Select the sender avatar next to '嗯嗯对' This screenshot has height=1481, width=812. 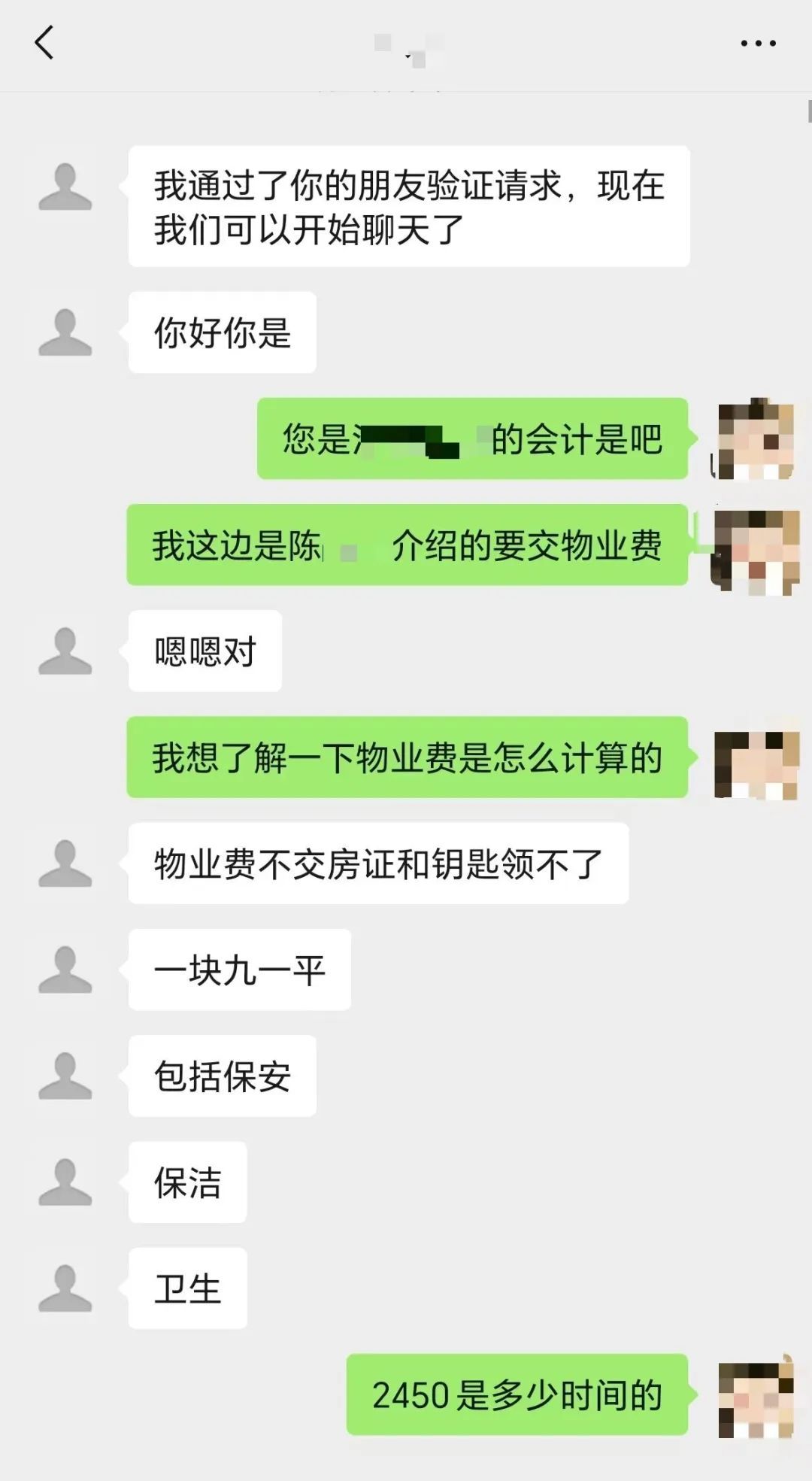(x=65, y=652)
